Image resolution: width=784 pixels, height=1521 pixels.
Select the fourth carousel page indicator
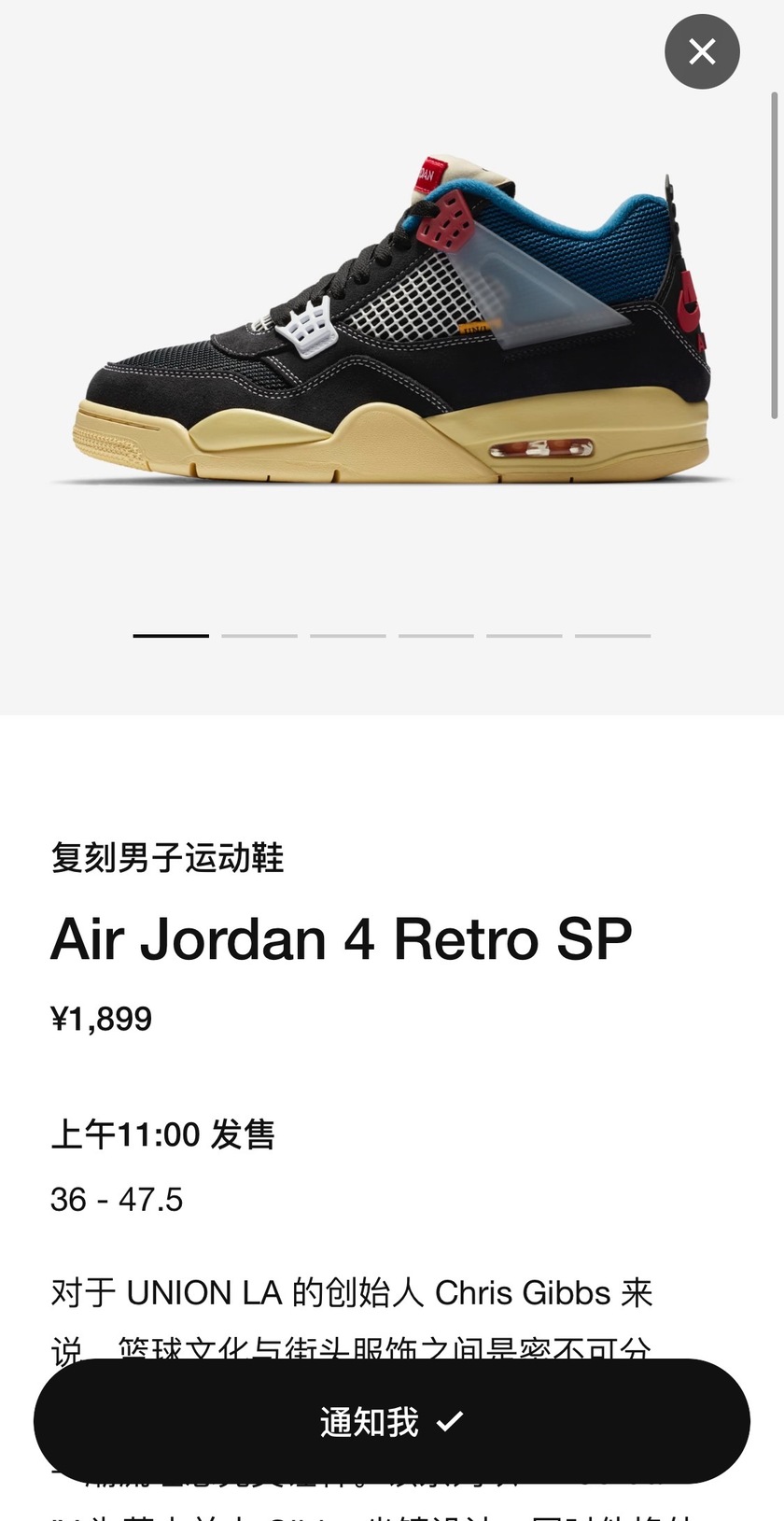tap(435, 634)
